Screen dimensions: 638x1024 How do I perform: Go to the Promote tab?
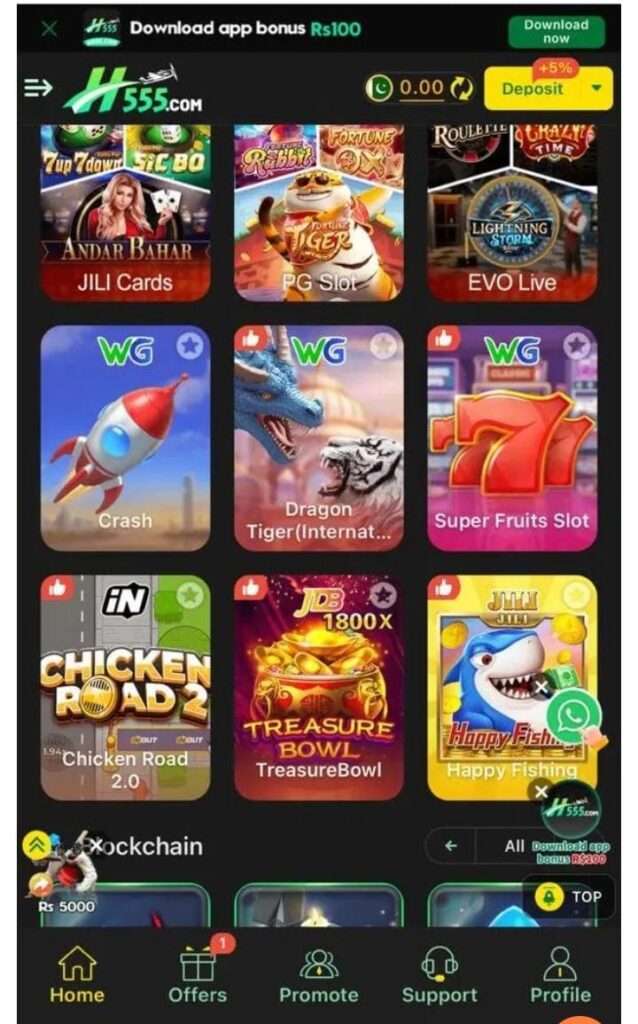(318, 975)
